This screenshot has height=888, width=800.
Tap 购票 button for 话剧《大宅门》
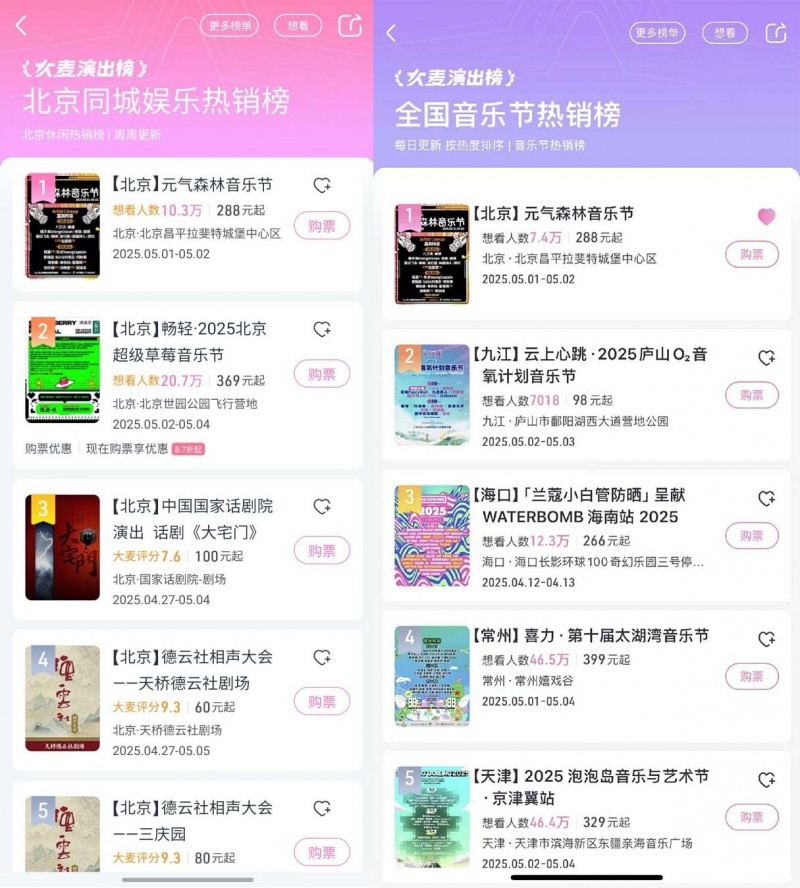[x=322, y=552]
